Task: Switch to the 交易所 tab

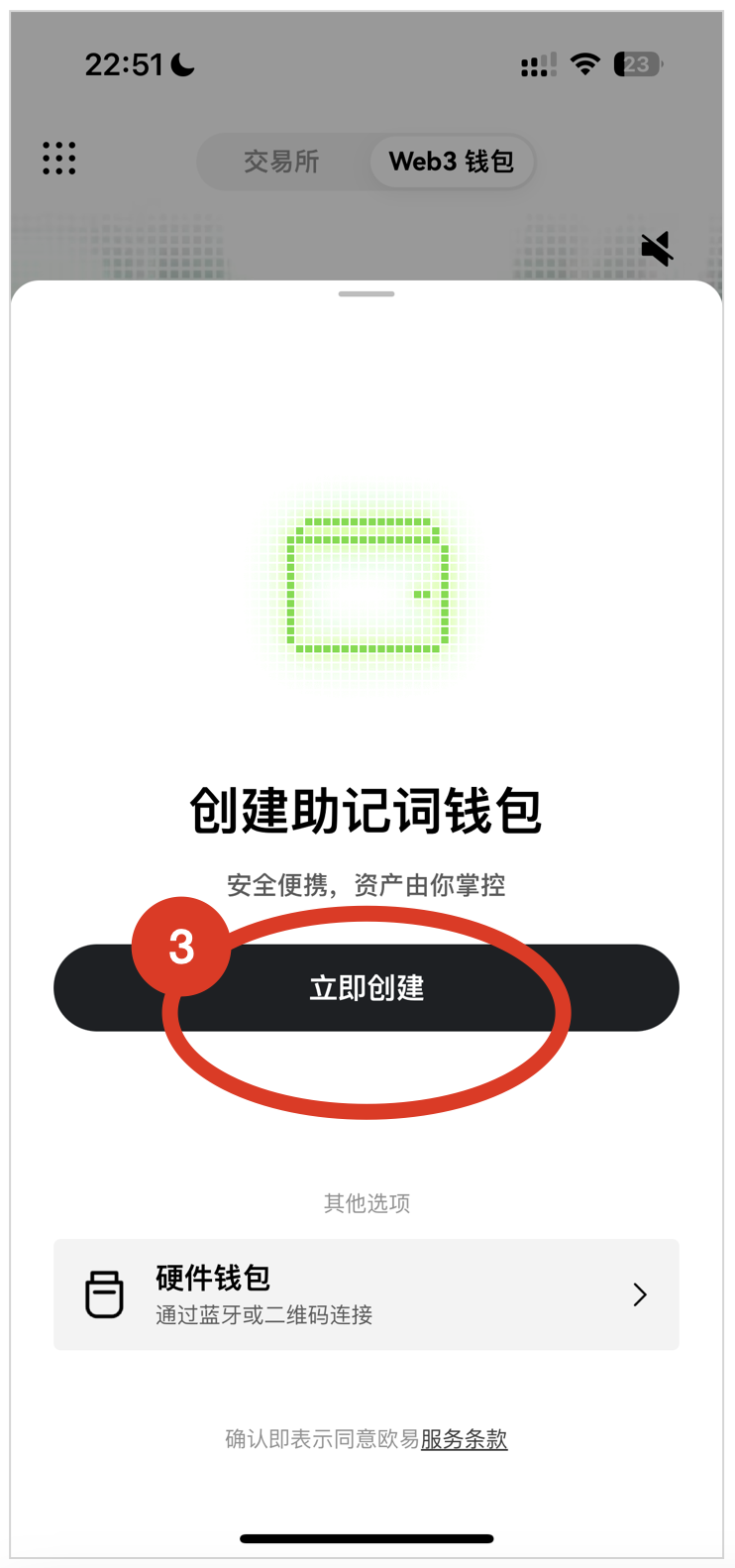Action: pos(282,162)
